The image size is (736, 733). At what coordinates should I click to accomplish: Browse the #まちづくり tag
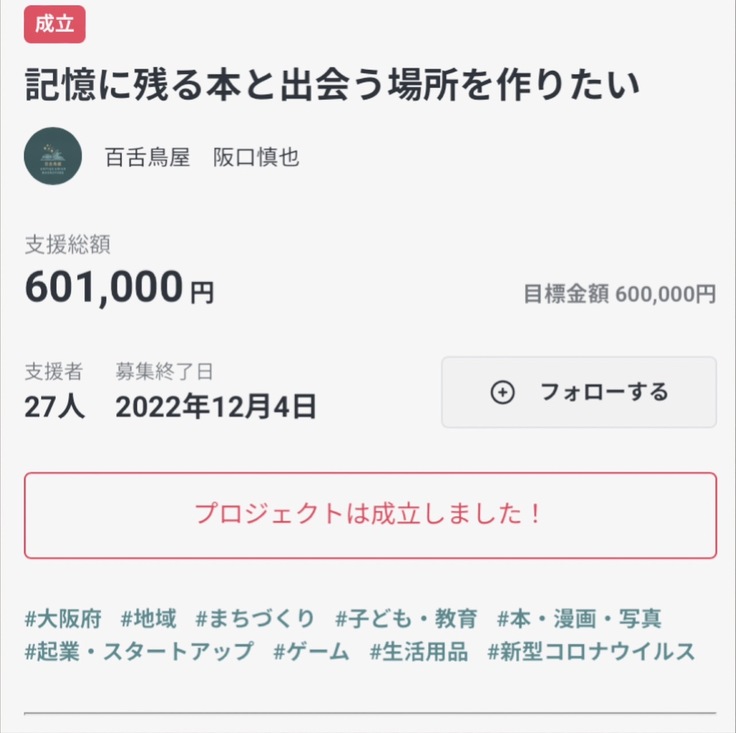pos(255,619)
